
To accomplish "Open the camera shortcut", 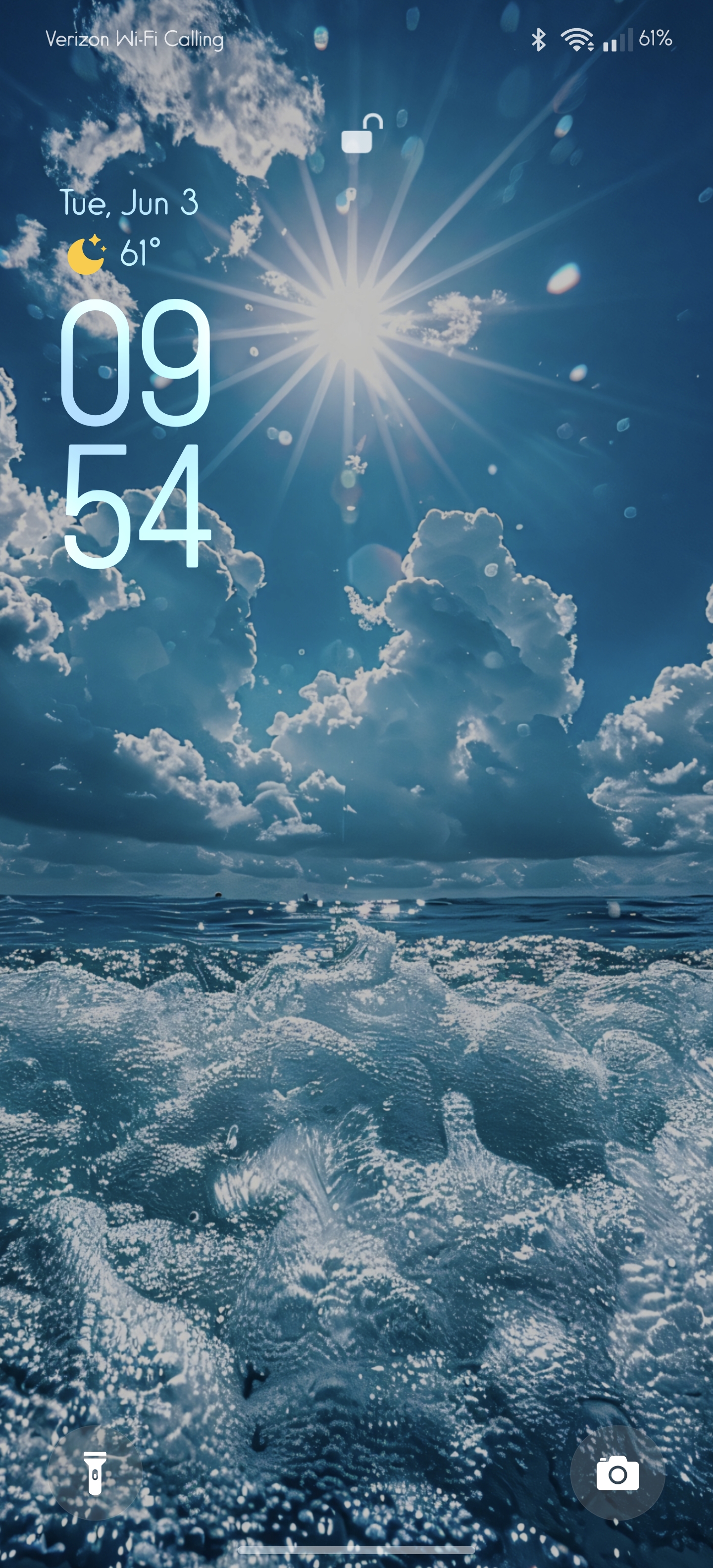I will (x=617, y=1473).
